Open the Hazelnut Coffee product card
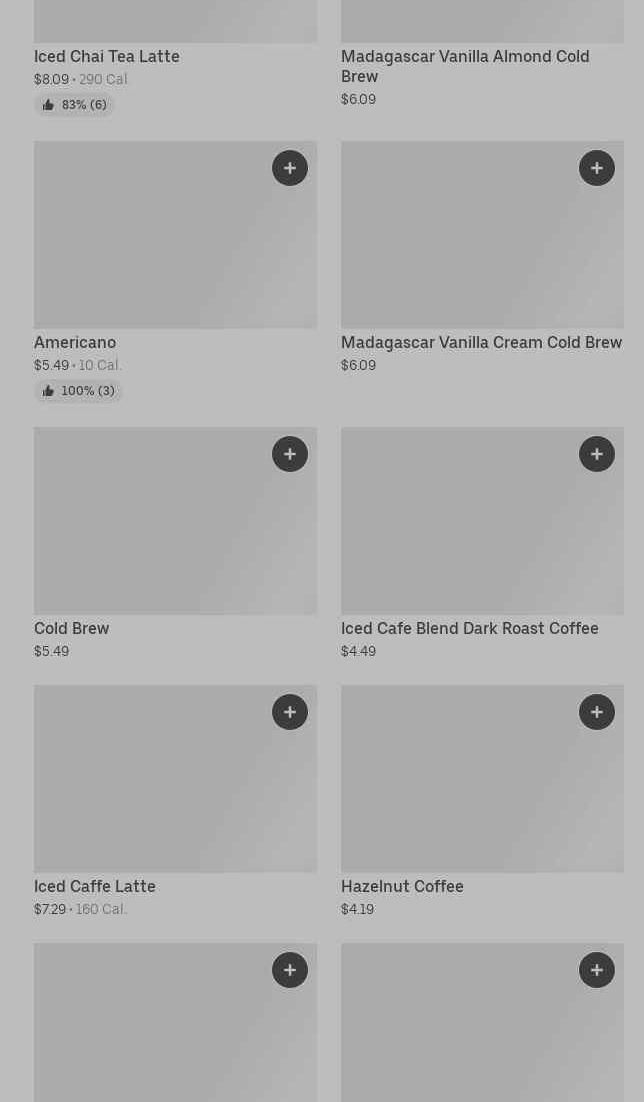The image size is (644, 1102). pyautogui.click(x=482, y=801)
